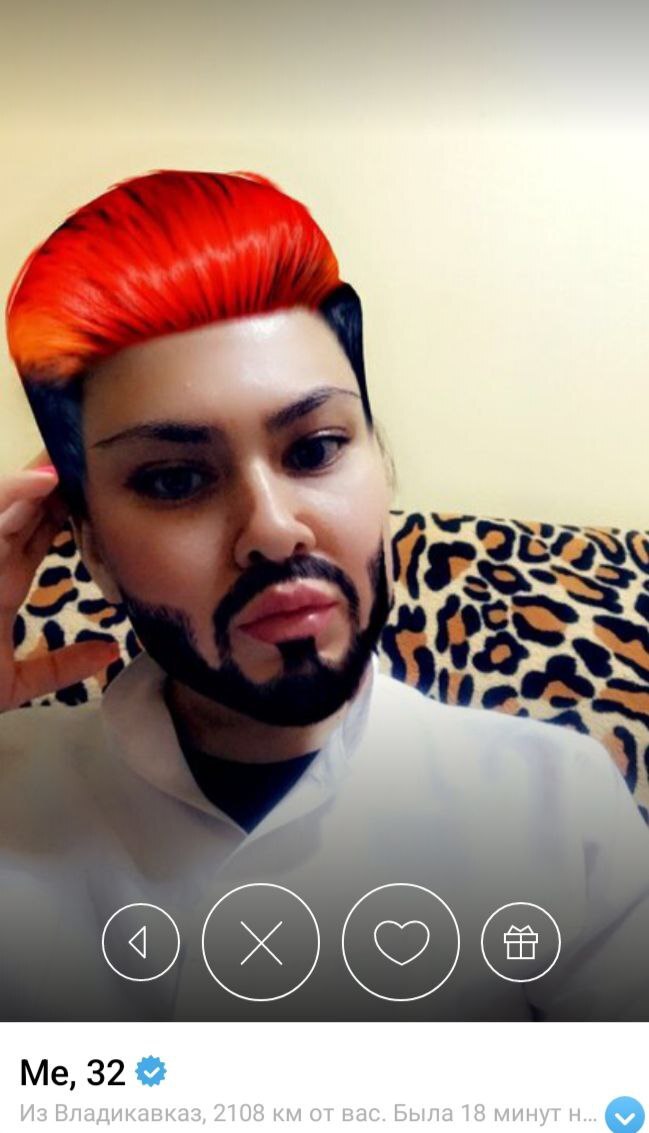Send a gift to this user

(x=521, y=942)
